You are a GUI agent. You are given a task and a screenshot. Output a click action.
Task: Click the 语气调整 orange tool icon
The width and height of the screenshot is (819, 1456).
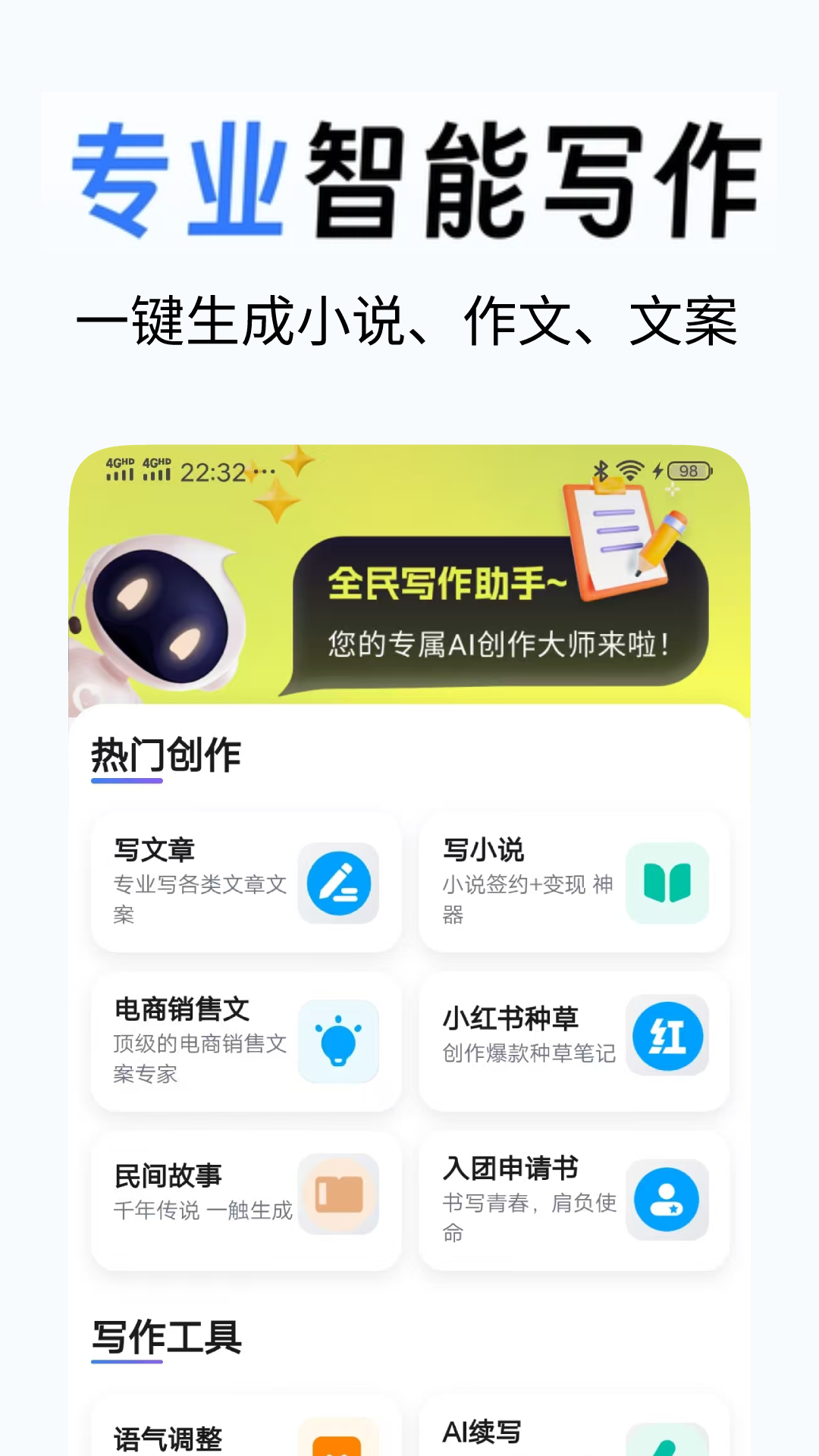coord(339,1444)
